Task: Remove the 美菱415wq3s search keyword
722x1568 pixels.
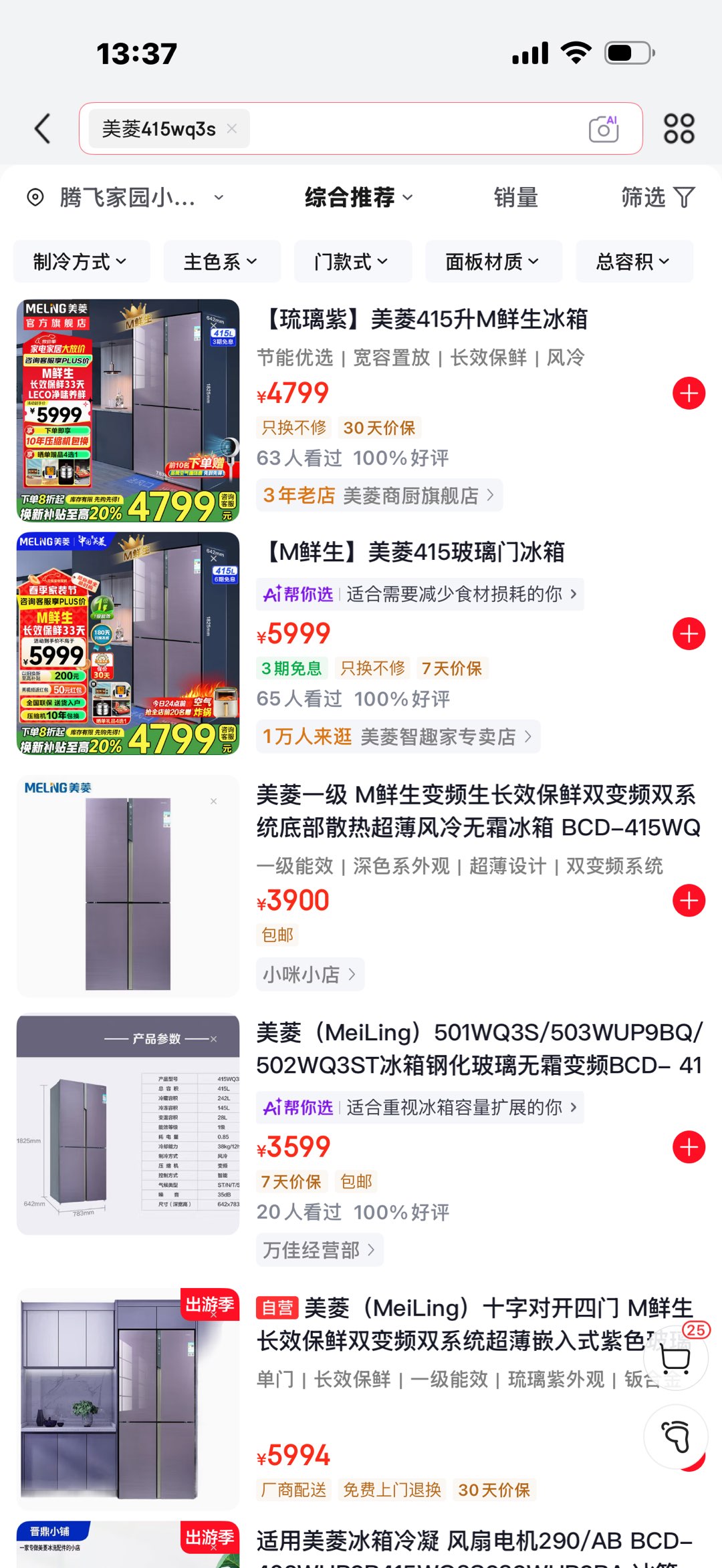Action: (232, 128)
